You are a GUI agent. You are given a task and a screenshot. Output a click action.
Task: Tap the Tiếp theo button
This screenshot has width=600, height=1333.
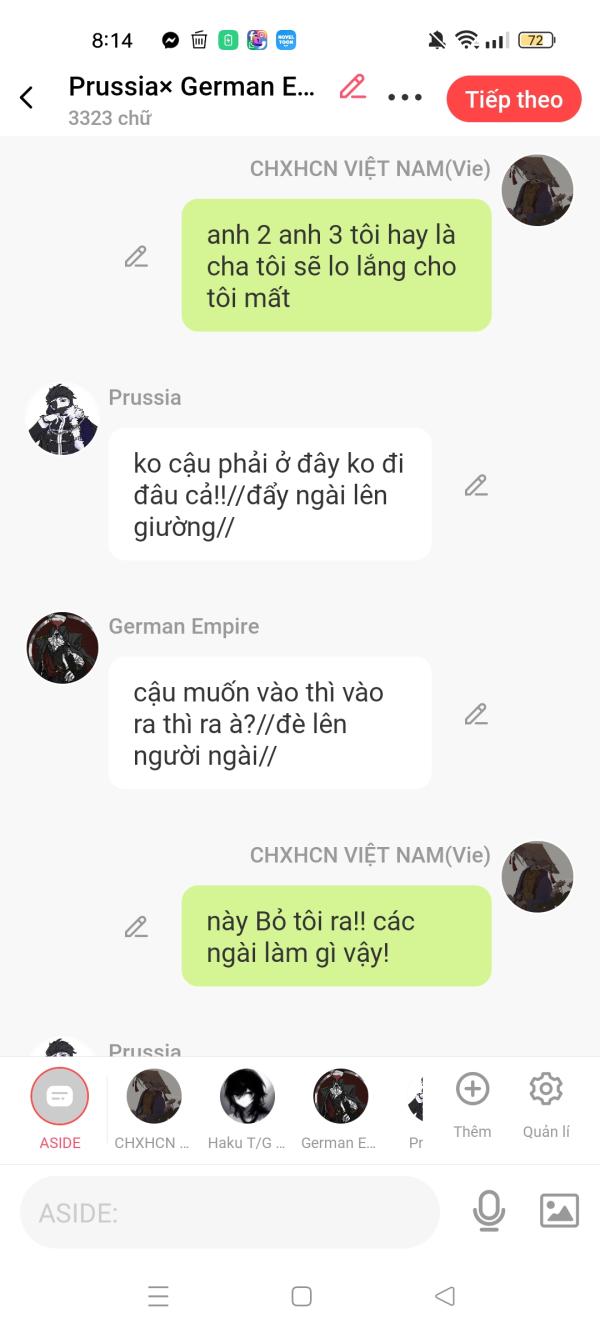[x=513, y=99]
